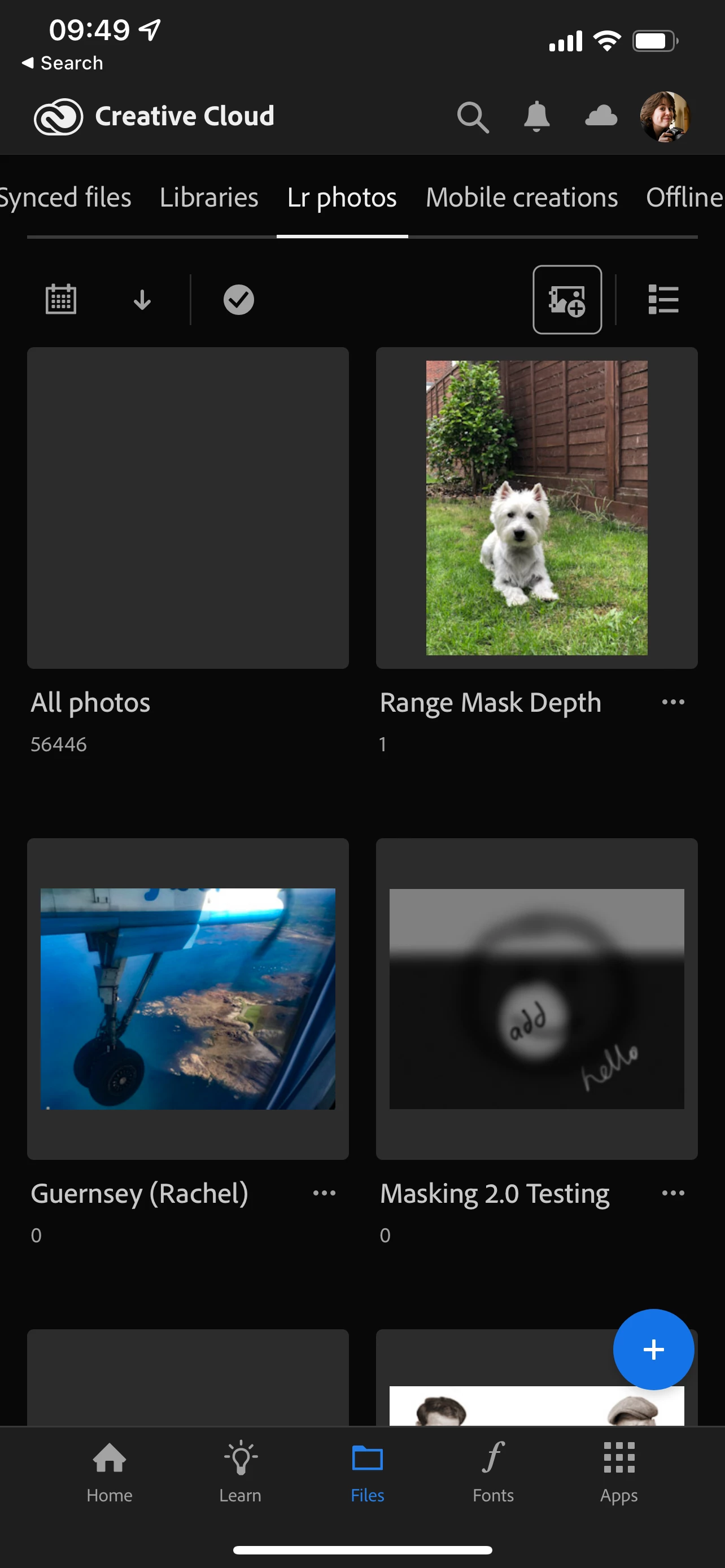Toggle the sort direction arrow
Image resolution: width=725 pixels, height=1568 pixels.
pos(142,300)
